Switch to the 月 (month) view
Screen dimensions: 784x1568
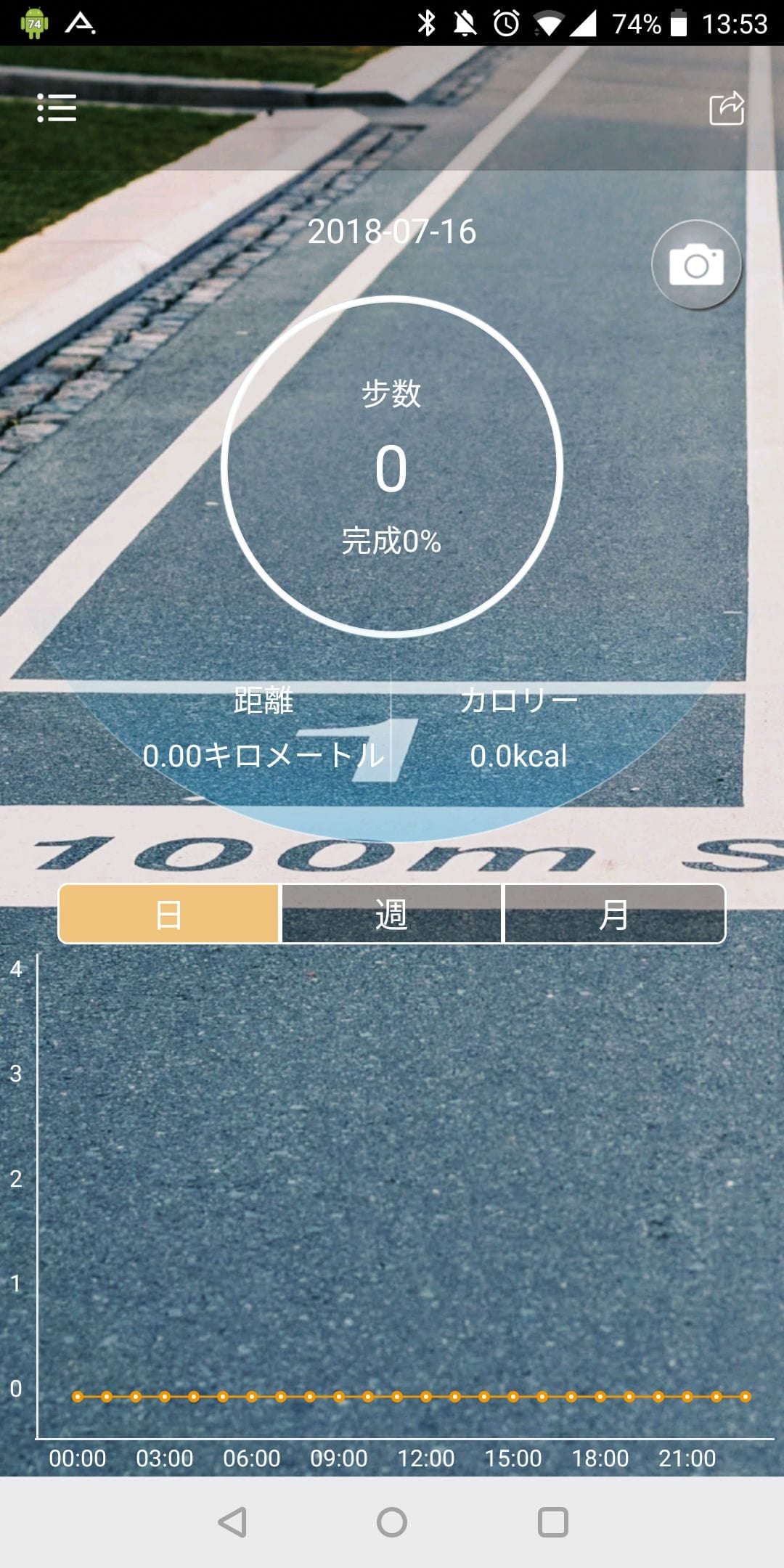point(614,914)
